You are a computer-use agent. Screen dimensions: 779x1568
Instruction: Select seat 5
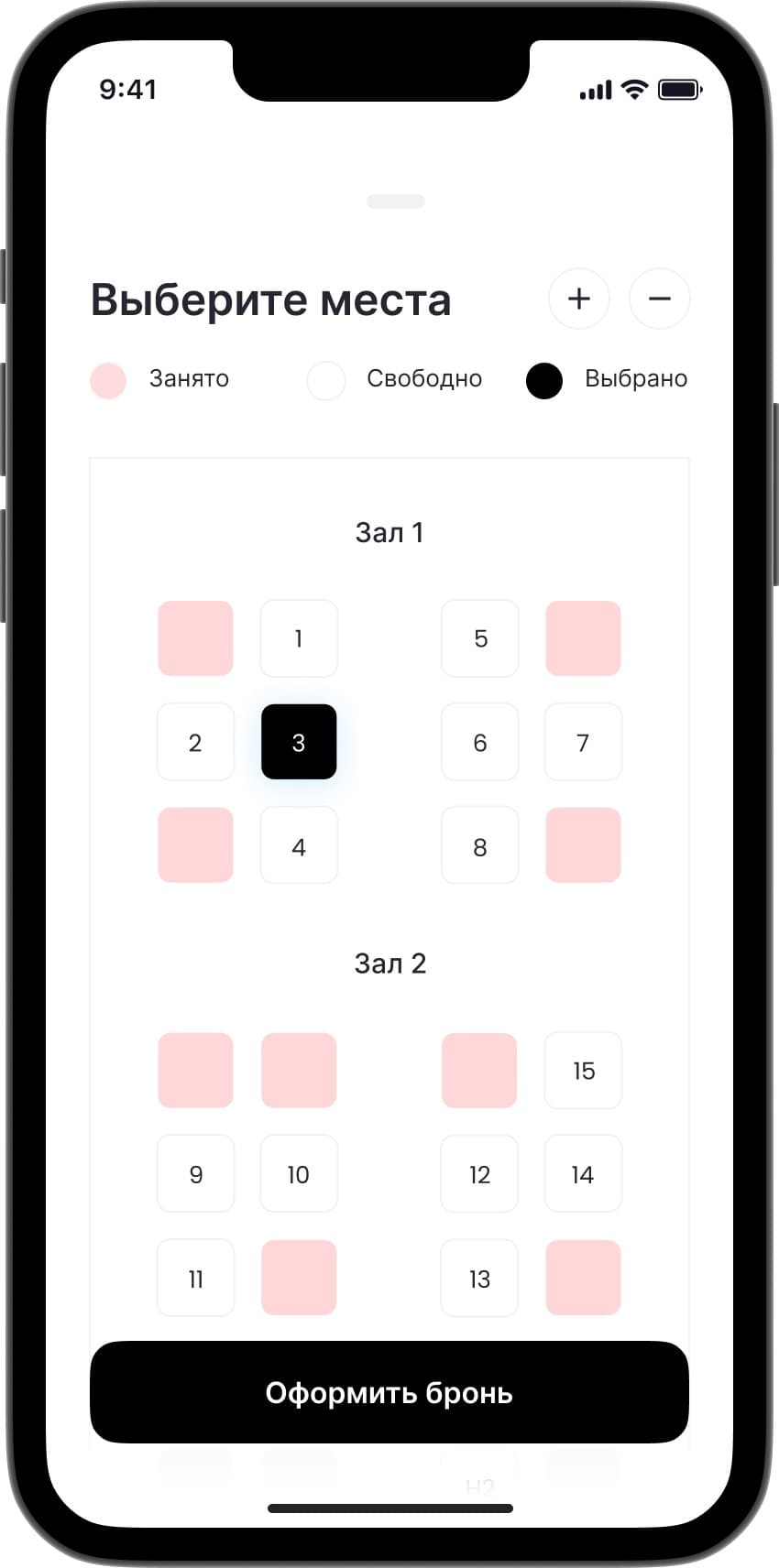(x=480, y=638)
